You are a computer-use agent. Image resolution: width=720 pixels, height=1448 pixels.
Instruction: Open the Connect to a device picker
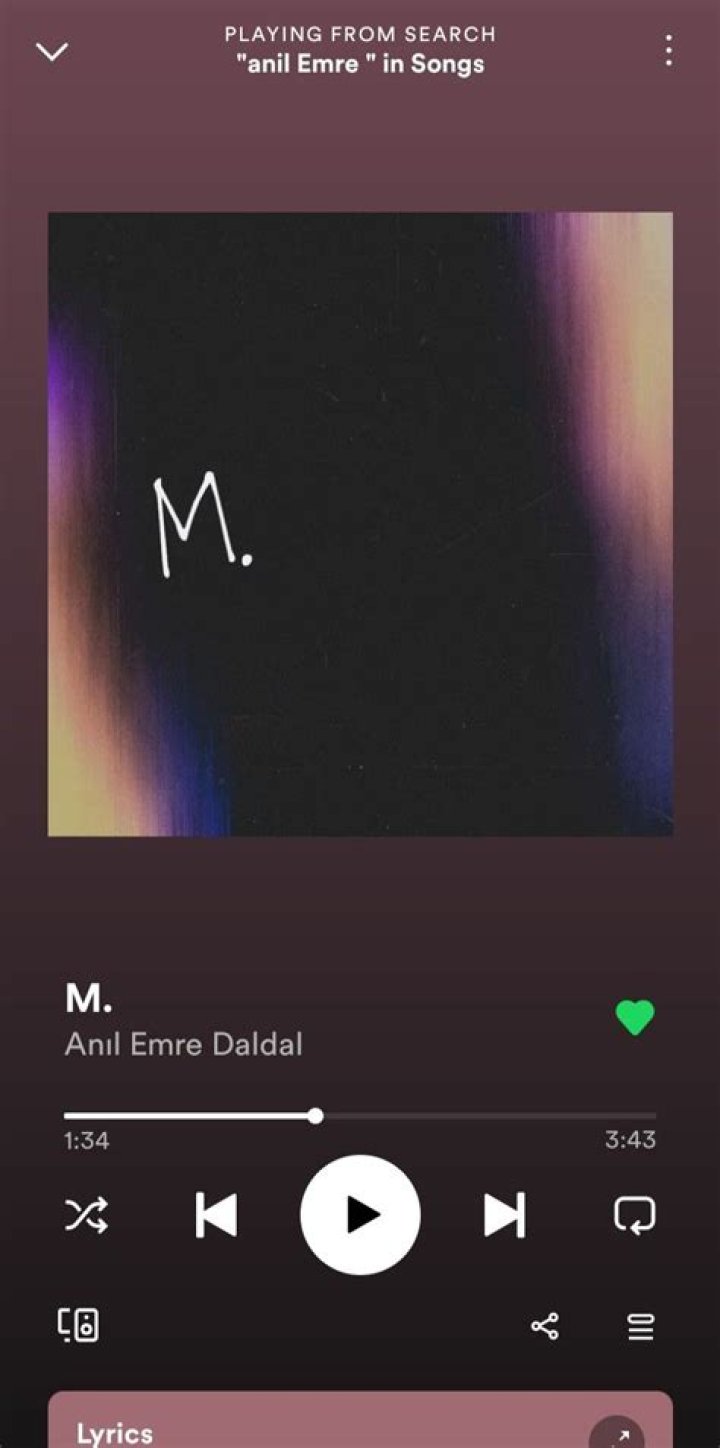coord(79,1326)
